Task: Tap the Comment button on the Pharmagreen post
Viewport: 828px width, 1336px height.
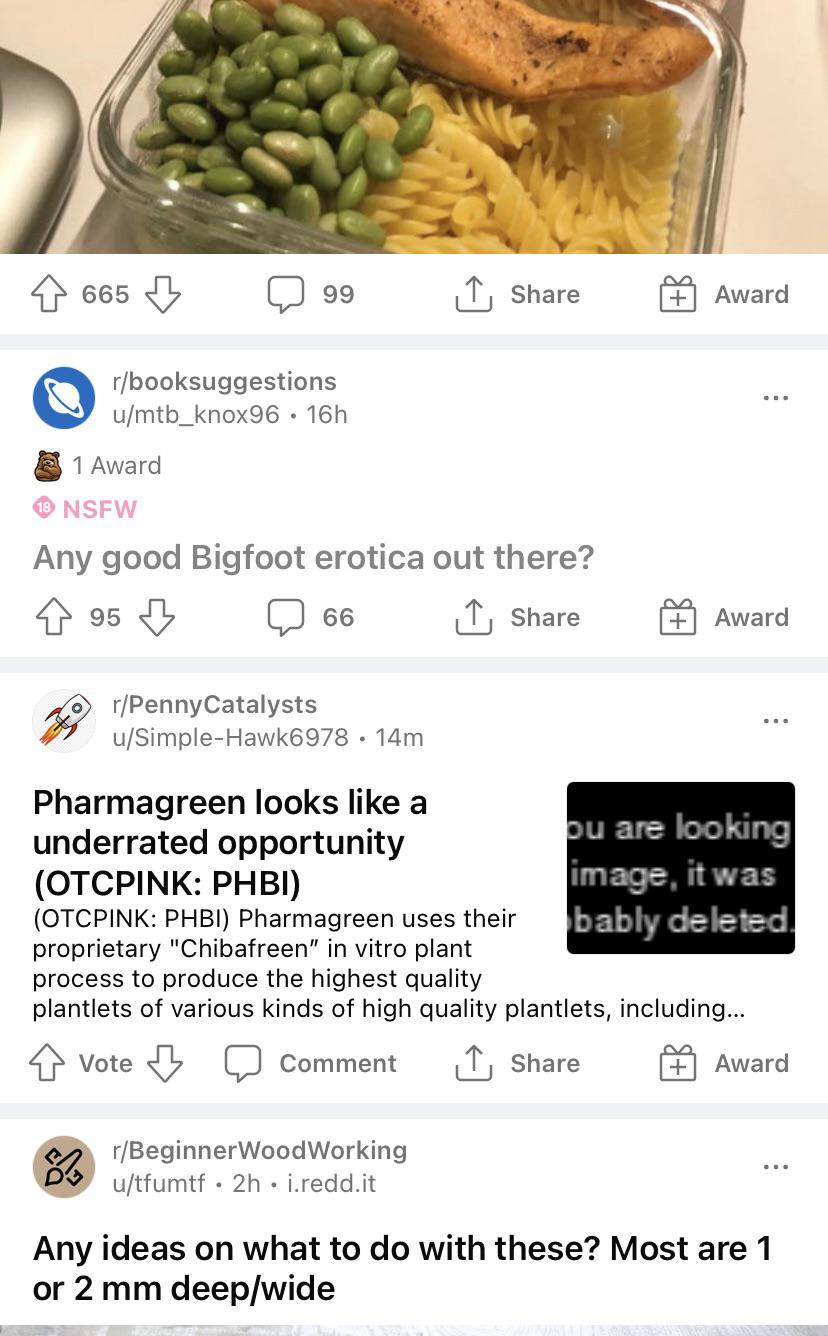Action: [310, 1063]
